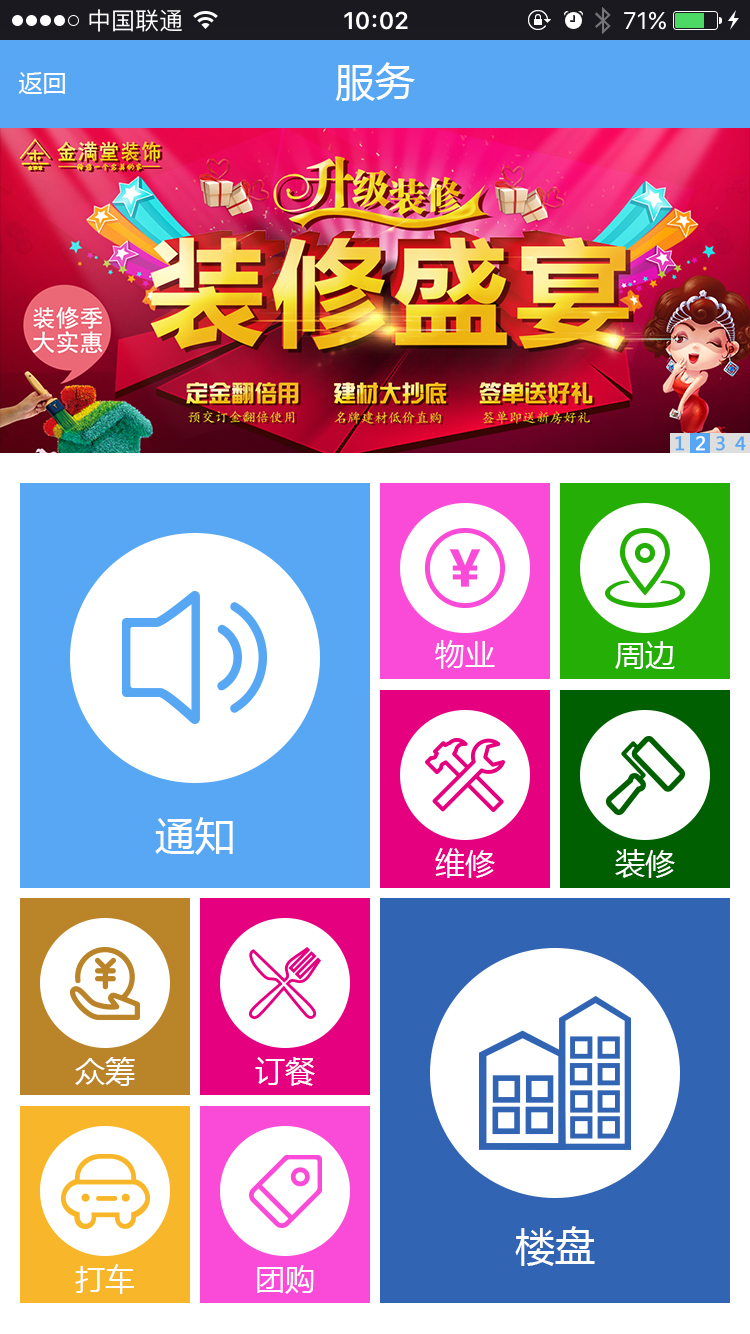Open the 楼盘 real estate tile
Image resolution: width=750 pixels, height=1334 pixels.
555,1100
